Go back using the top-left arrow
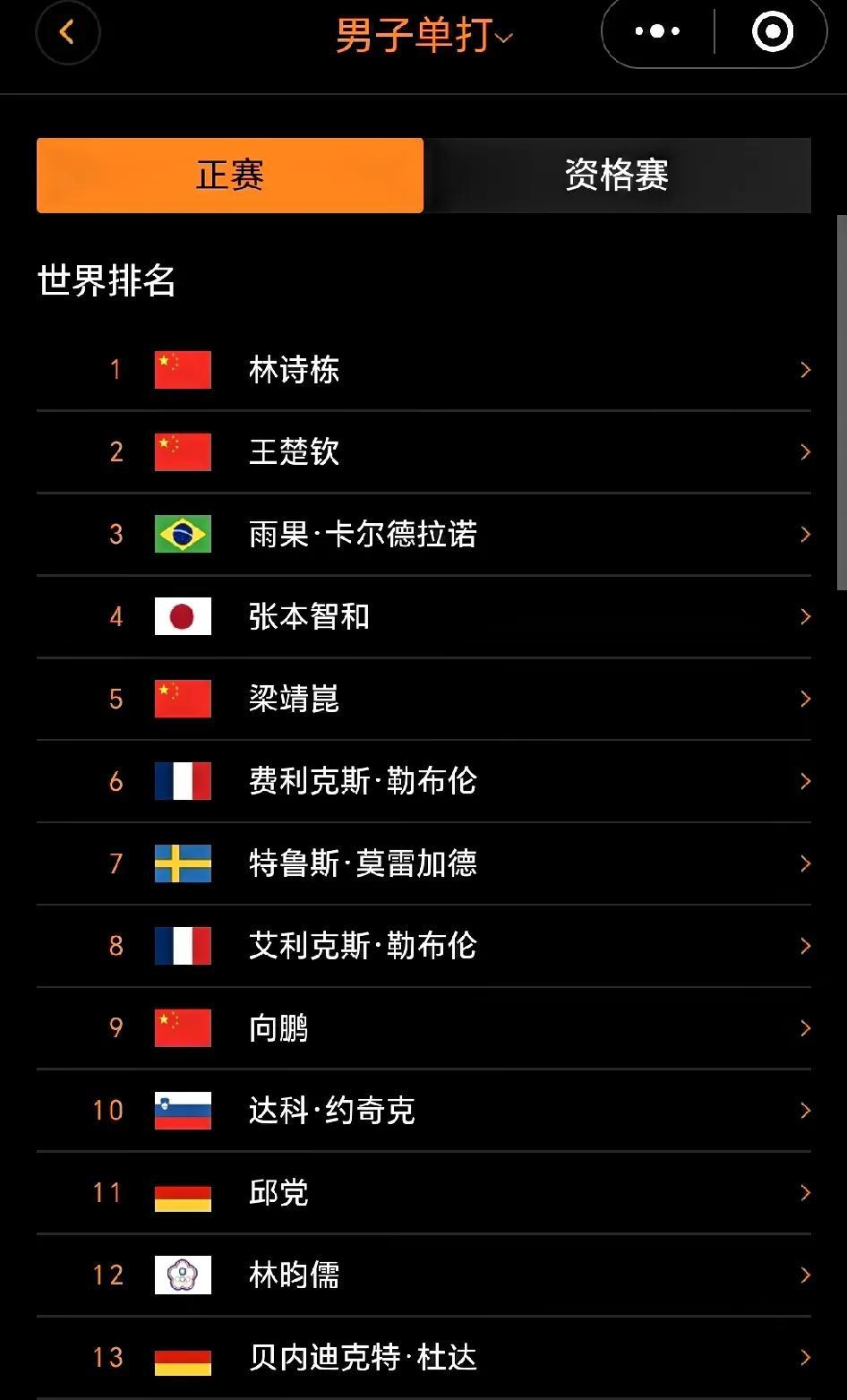847x1400 pixels. (x=67, y=33)
